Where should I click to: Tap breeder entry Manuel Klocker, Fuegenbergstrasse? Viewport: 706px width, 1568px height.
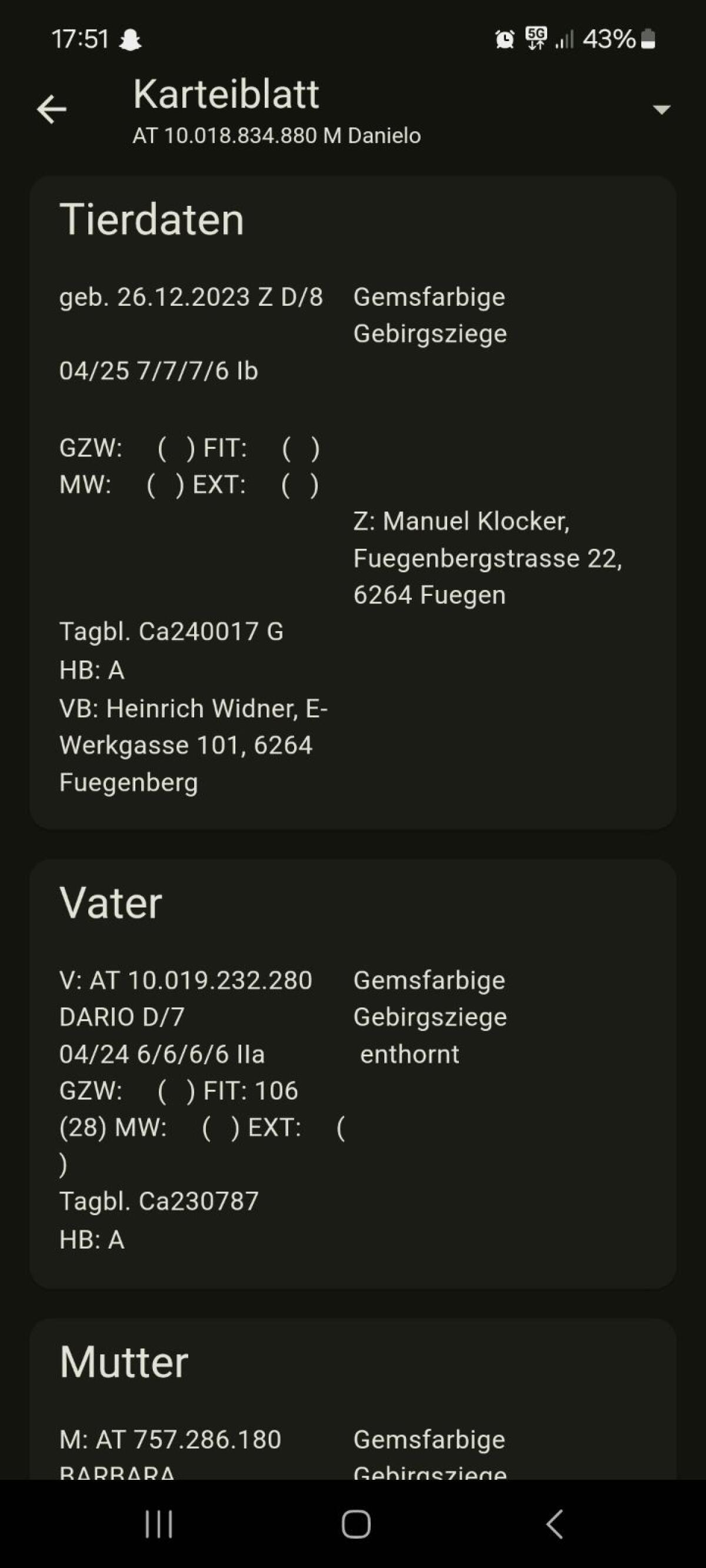click(x=487, y=558)
